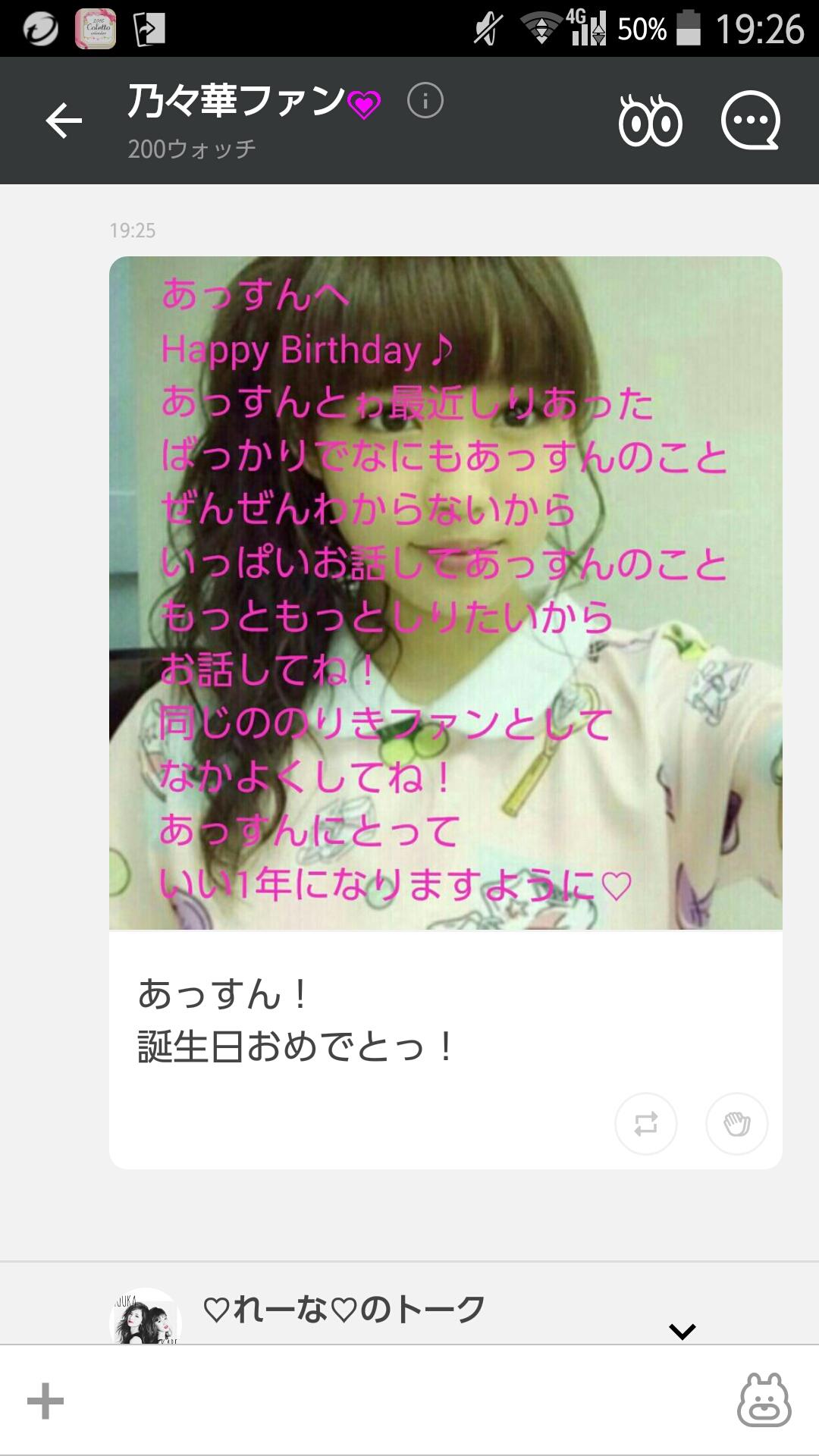The height and width of the screenshot is (1456, 819).
Task: Open the bear sticker picker
Action: pos(764,1401)
